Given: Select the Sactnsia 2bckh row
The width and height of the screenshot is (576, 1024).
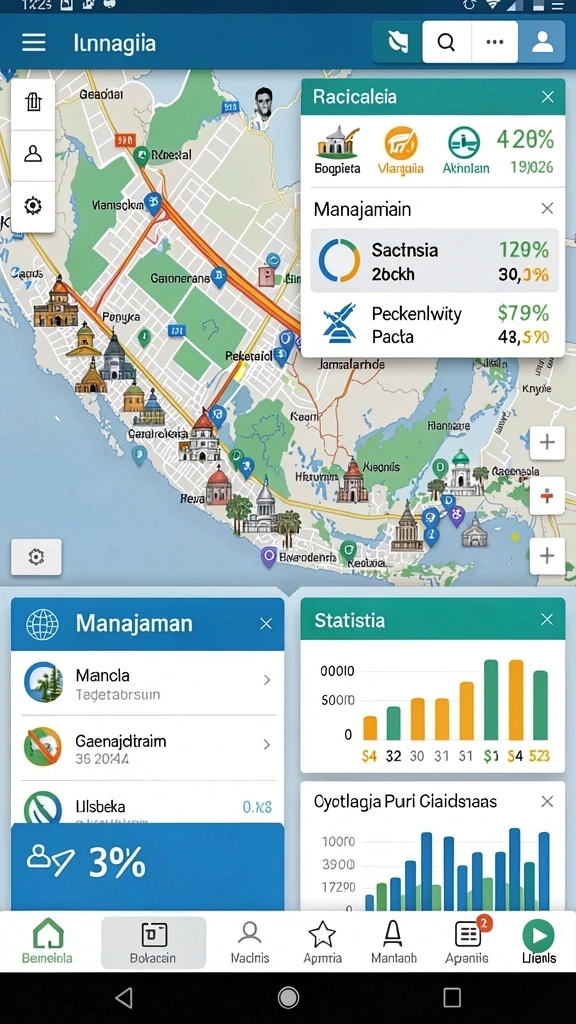Looking at the screenshot, I should [434, 261].
